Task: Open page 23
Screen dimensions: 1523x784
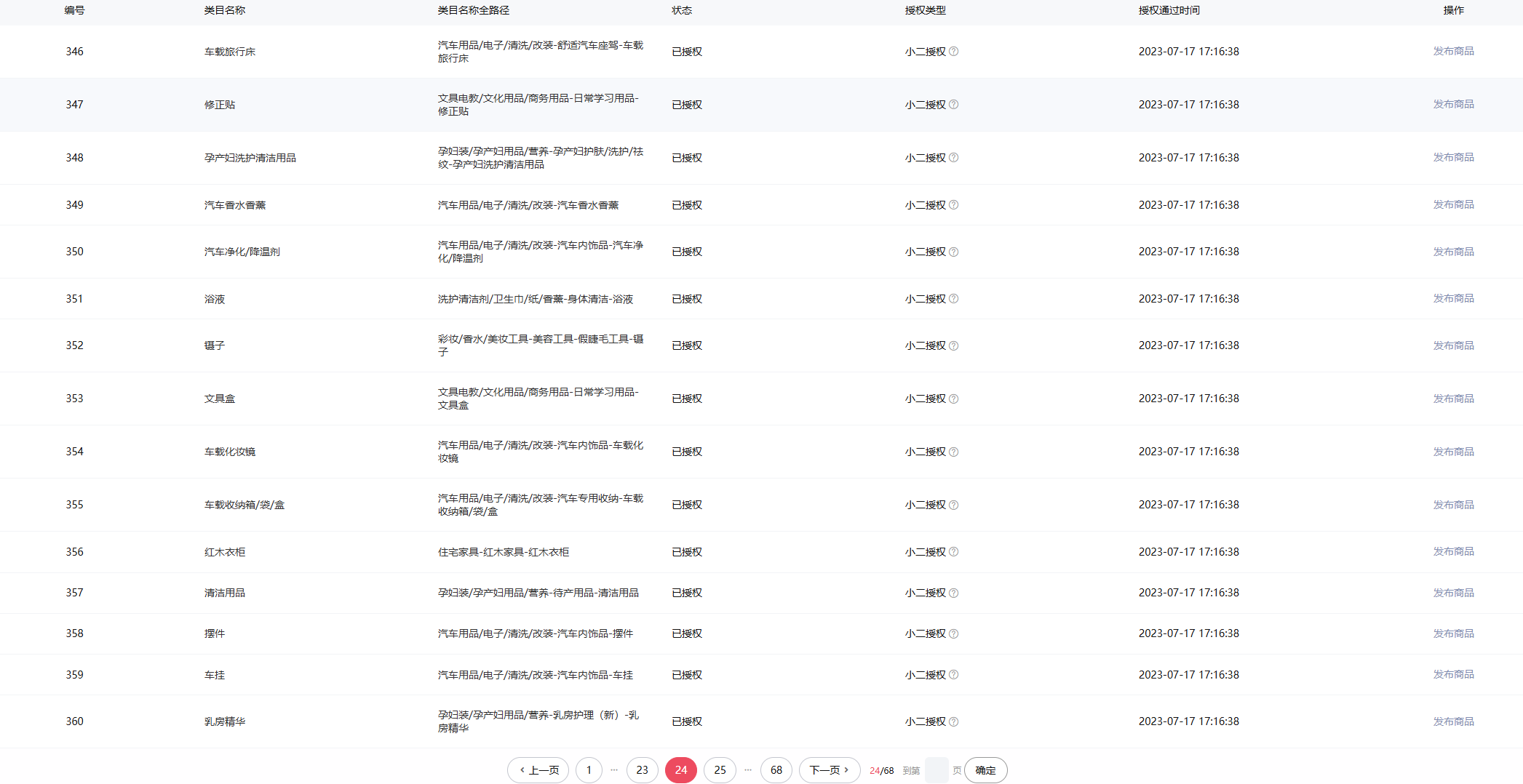Action: pyautogui.click(x=642, y=770)
